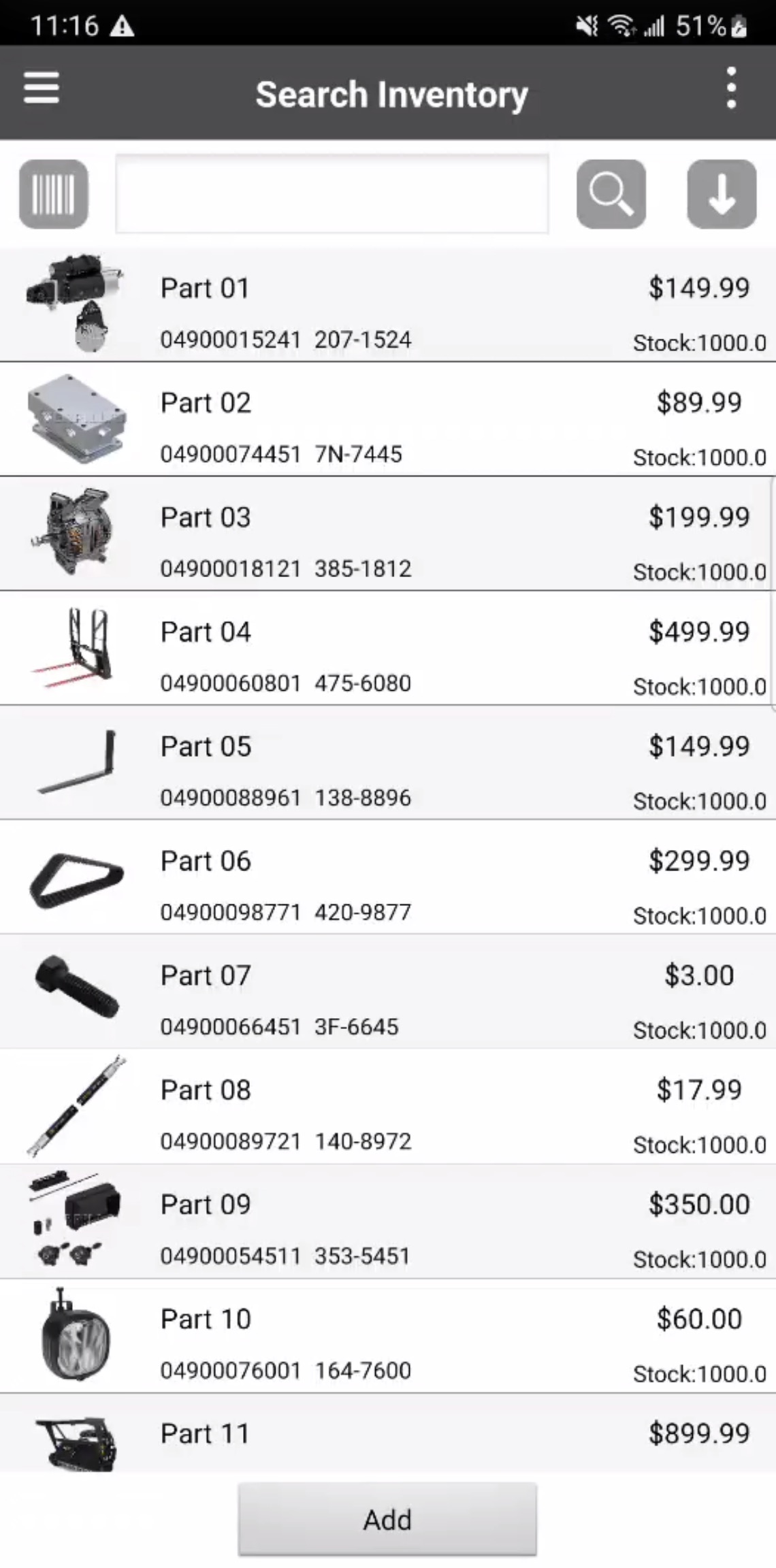Open Part 06 priced at $299.99

click(388, 878)
